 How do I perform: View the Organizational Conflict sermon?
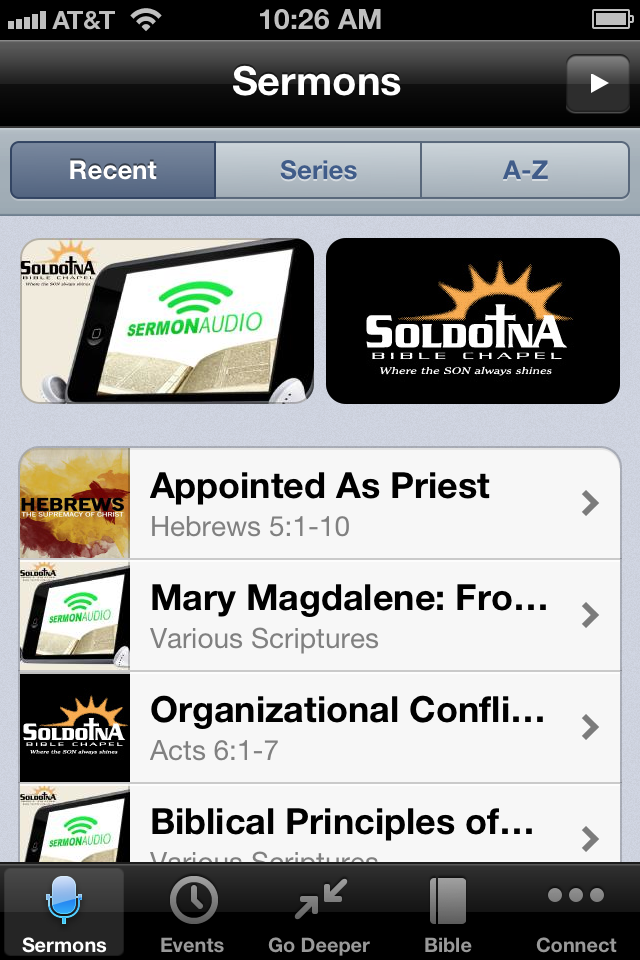[320, 727]
